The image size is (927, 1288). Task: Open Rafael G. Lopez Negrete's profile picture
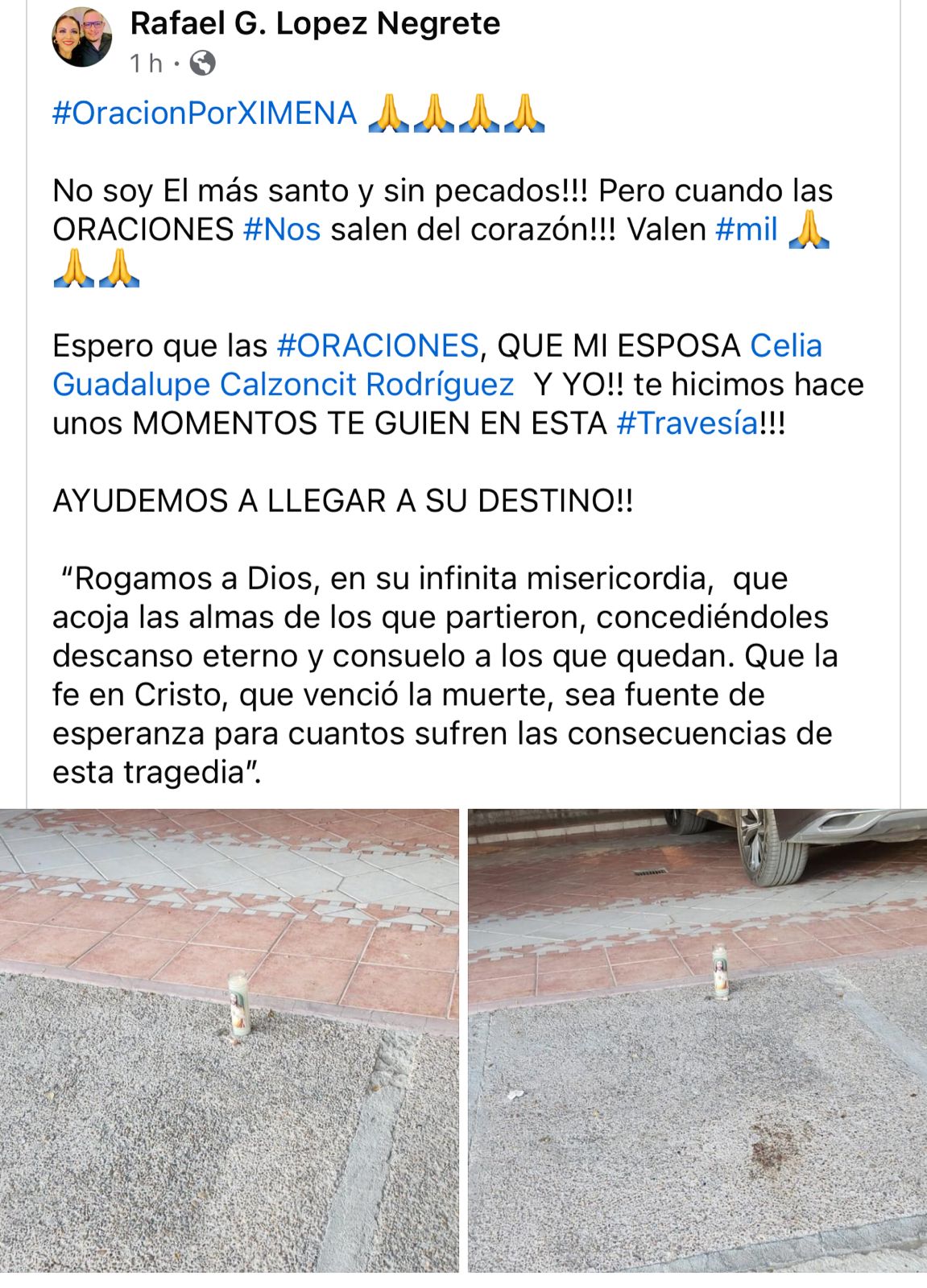pyautogui.click(x=81, y=37)
